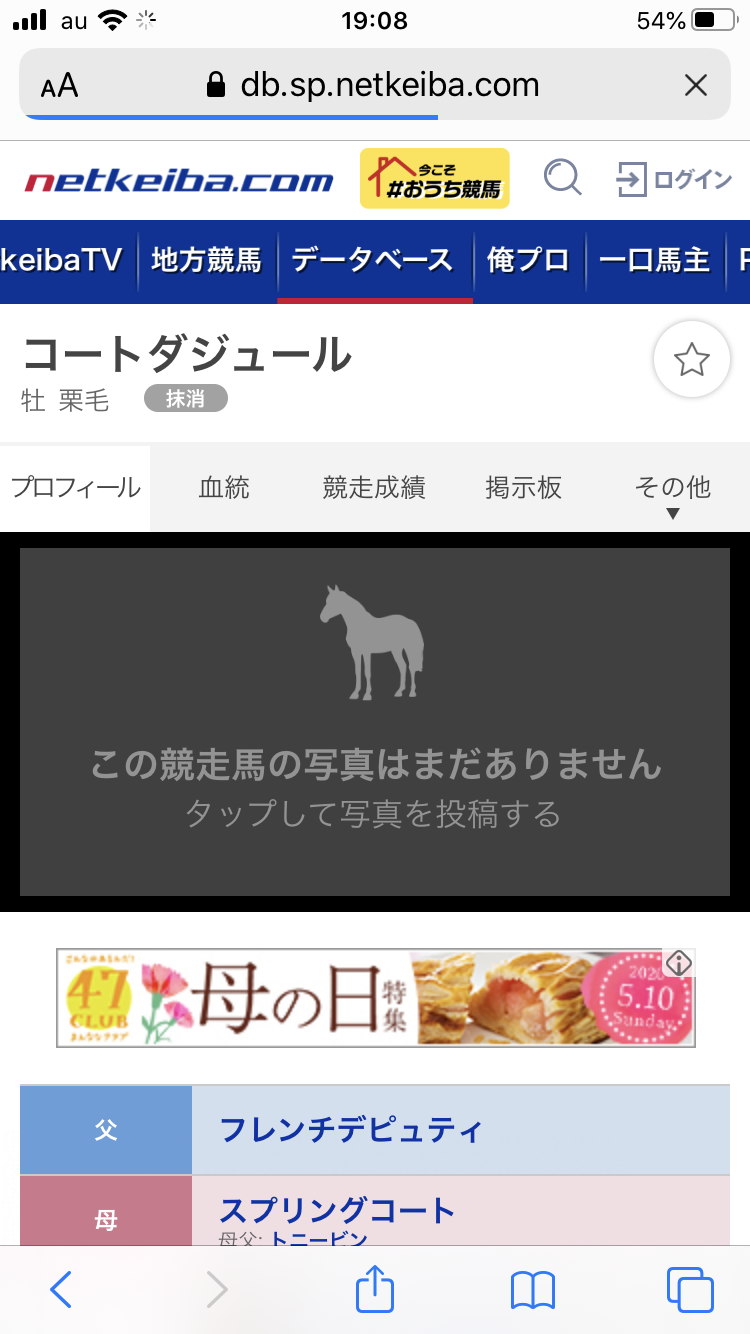Open dam link スプリングコート

click(337, 1211)
